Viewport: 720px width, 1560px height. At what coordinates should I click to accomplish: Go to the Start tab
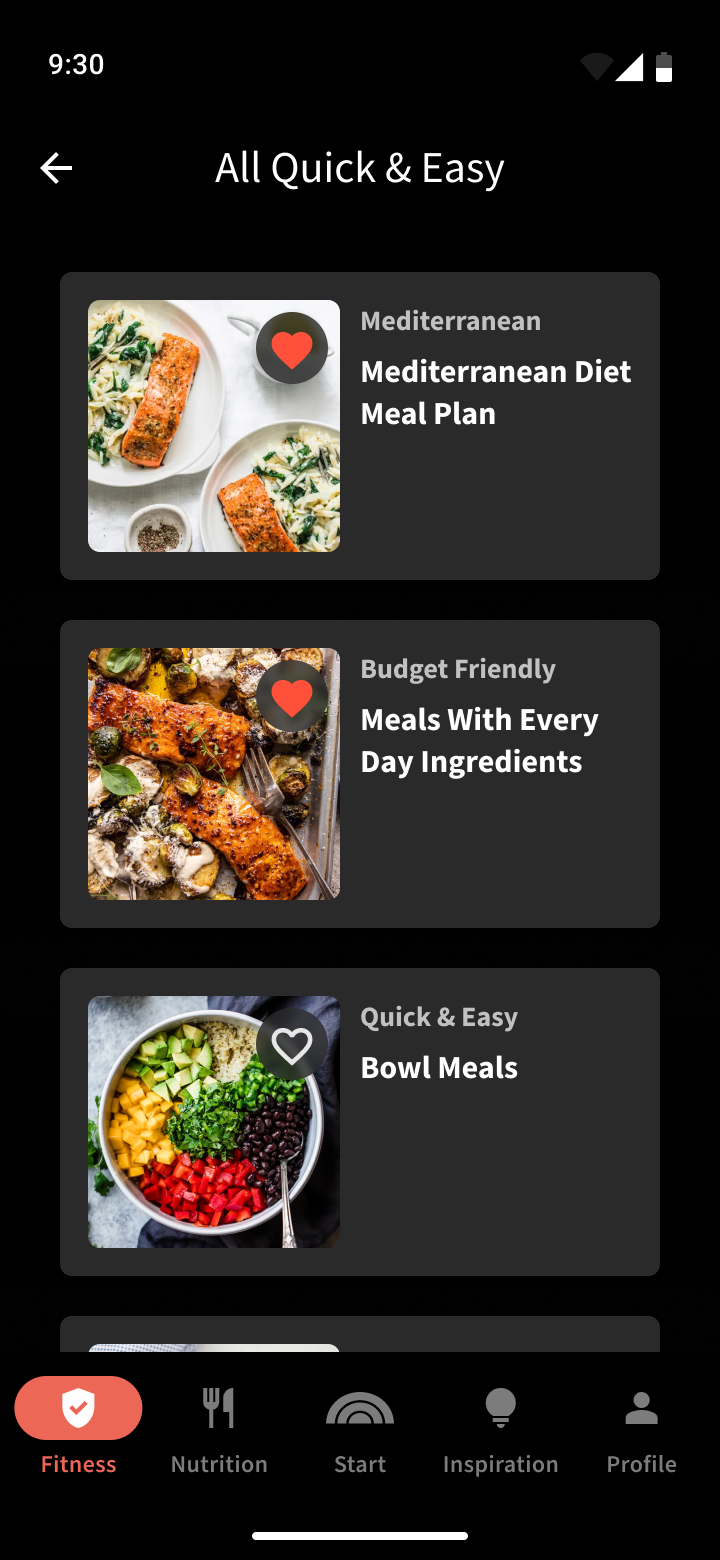pyautogui.click(x=360, y=1426)
